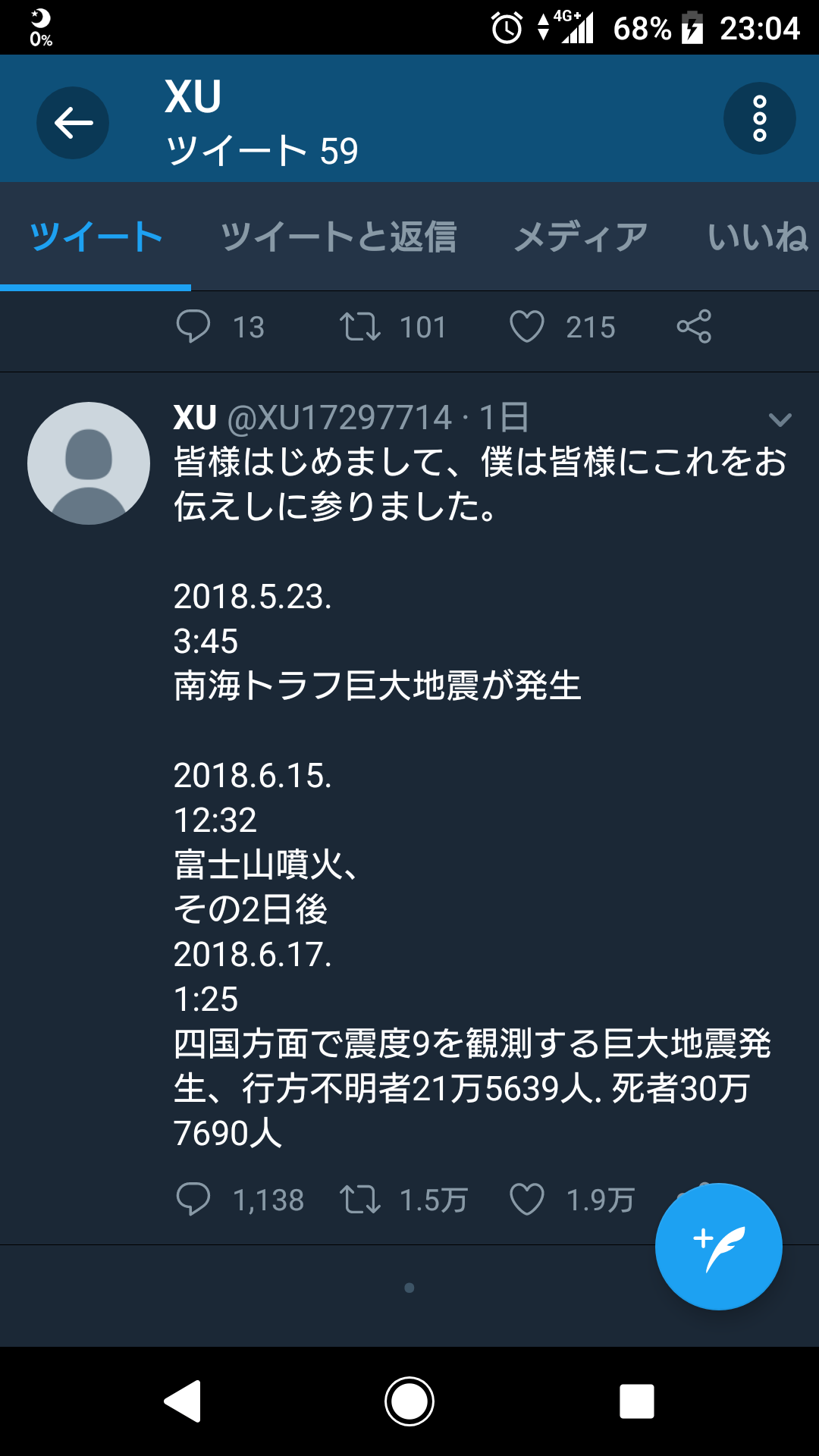Open the three-dot overflow menu
Viewport: 819px width, 1456px height.
(x=759, y=119)
